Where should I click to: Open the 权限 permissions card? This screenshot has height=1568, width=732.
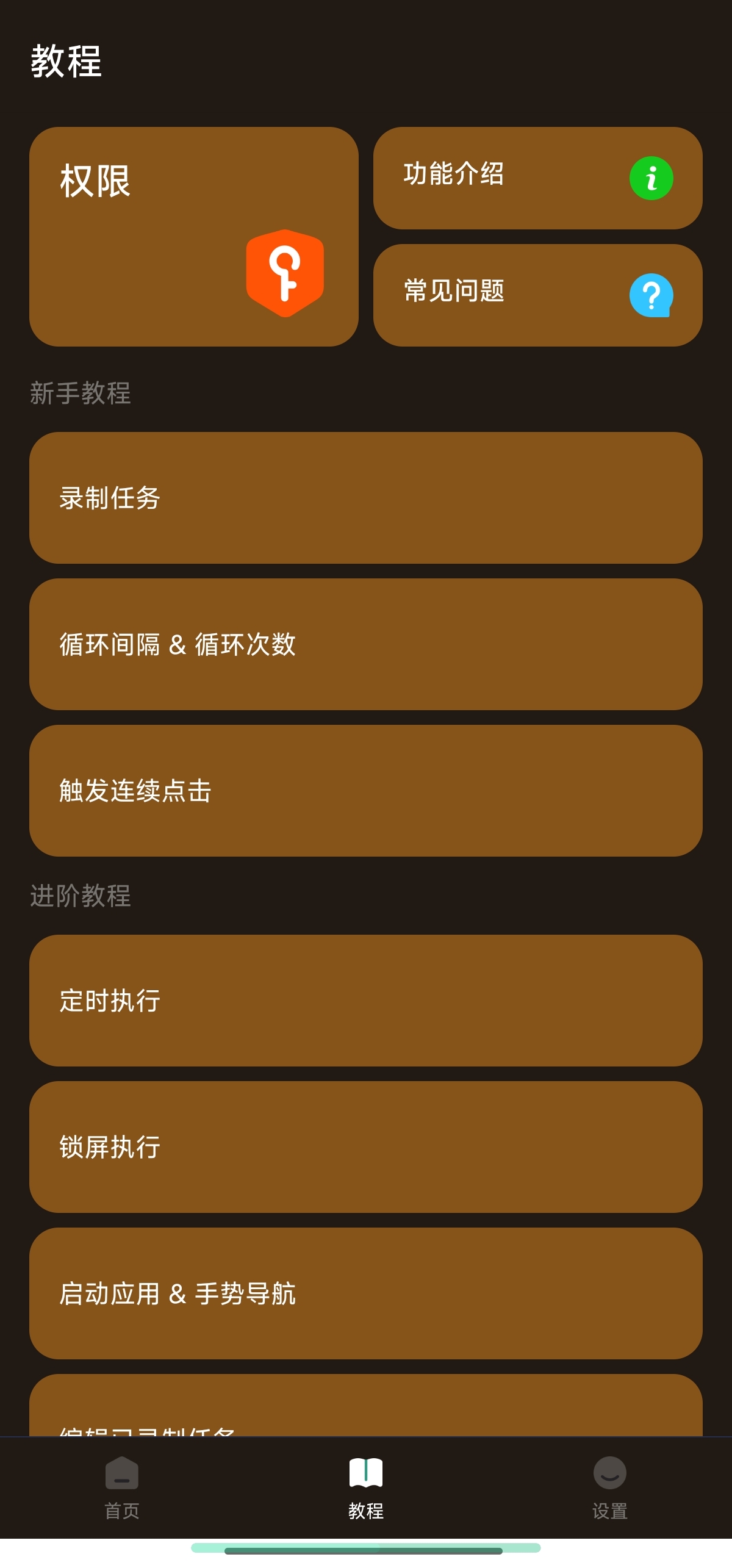[x=194, y=237]
